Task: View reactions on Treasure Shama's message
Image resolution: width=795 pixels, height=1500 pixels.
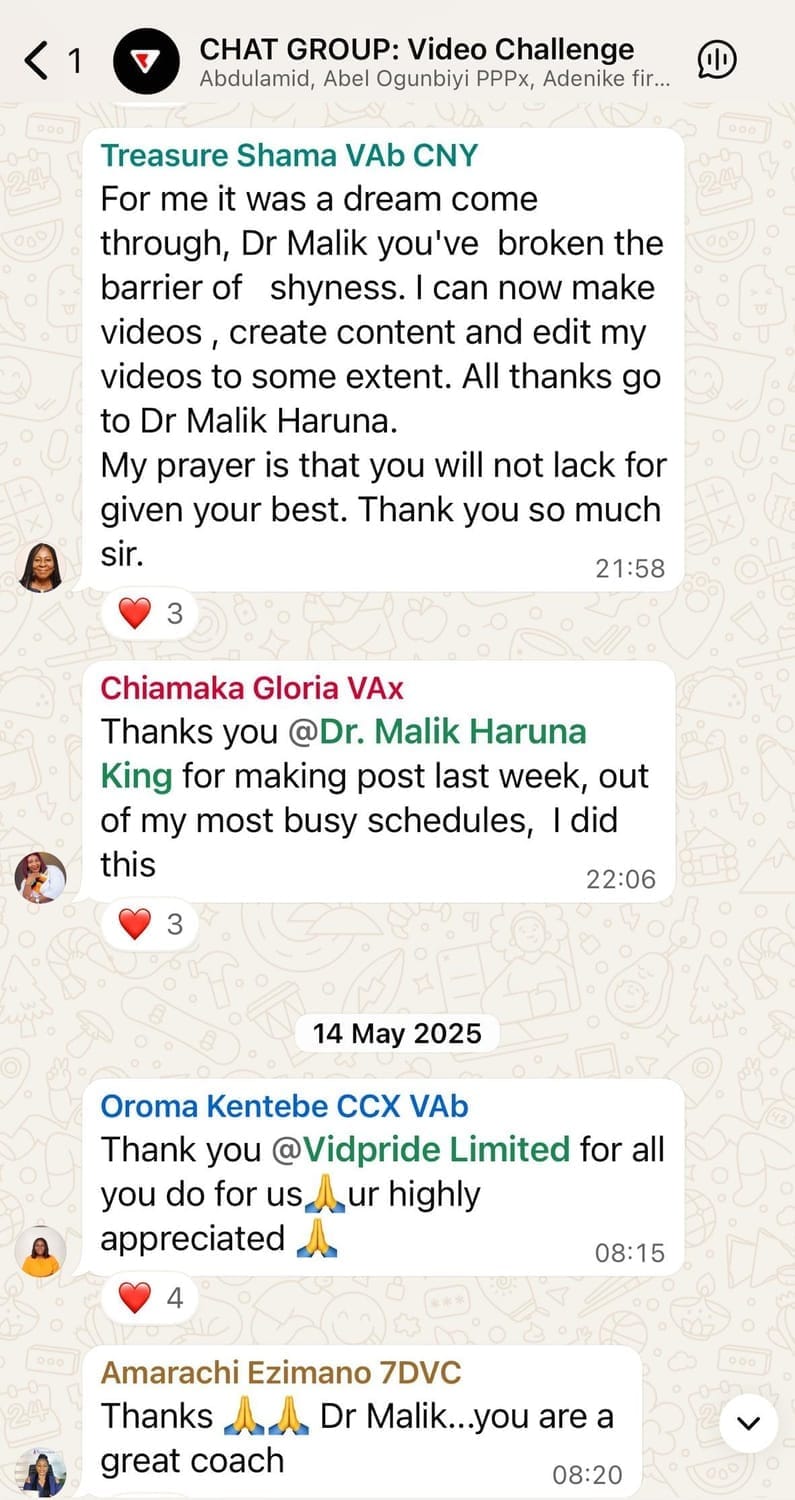Action: click(151, 613)
